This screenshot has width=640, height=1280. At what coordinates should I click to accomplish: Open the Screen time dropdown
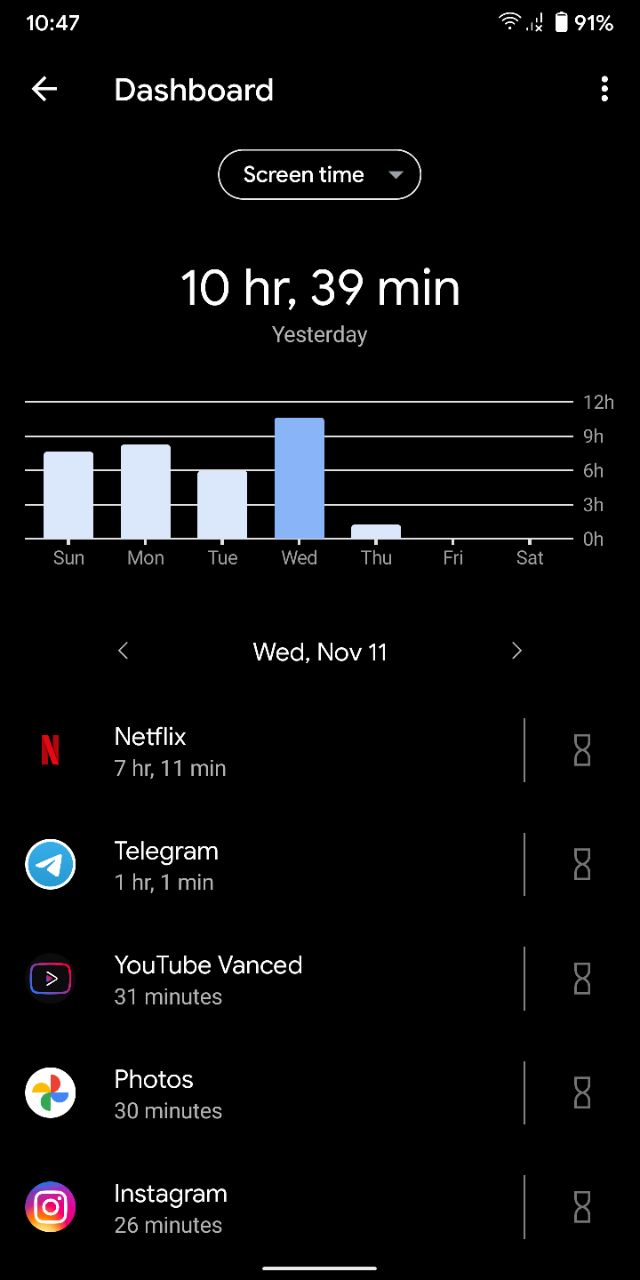click(x=319, y=174)
